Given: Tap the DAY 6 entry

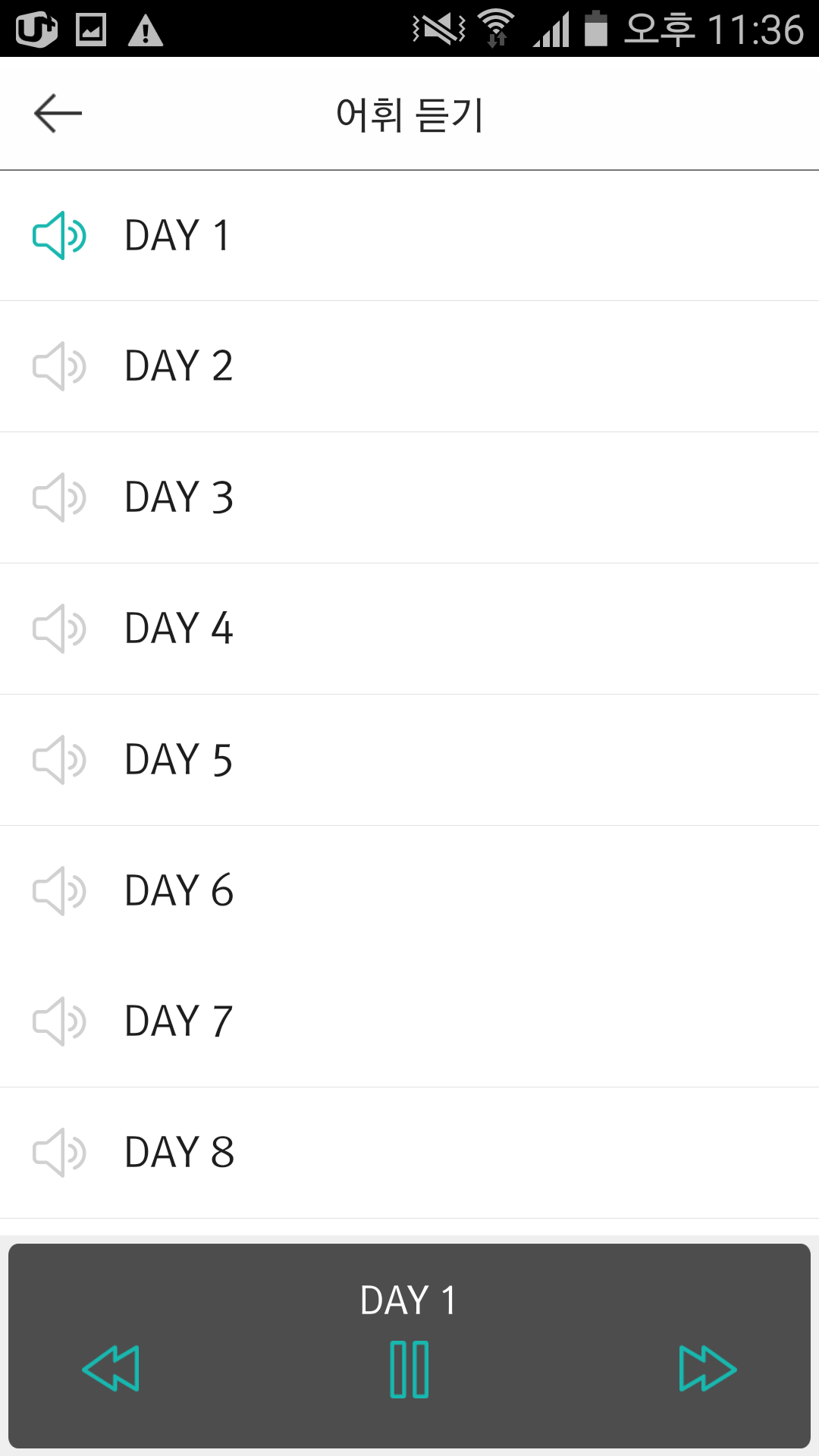Looking at the screenshot, I should point(409,891).
